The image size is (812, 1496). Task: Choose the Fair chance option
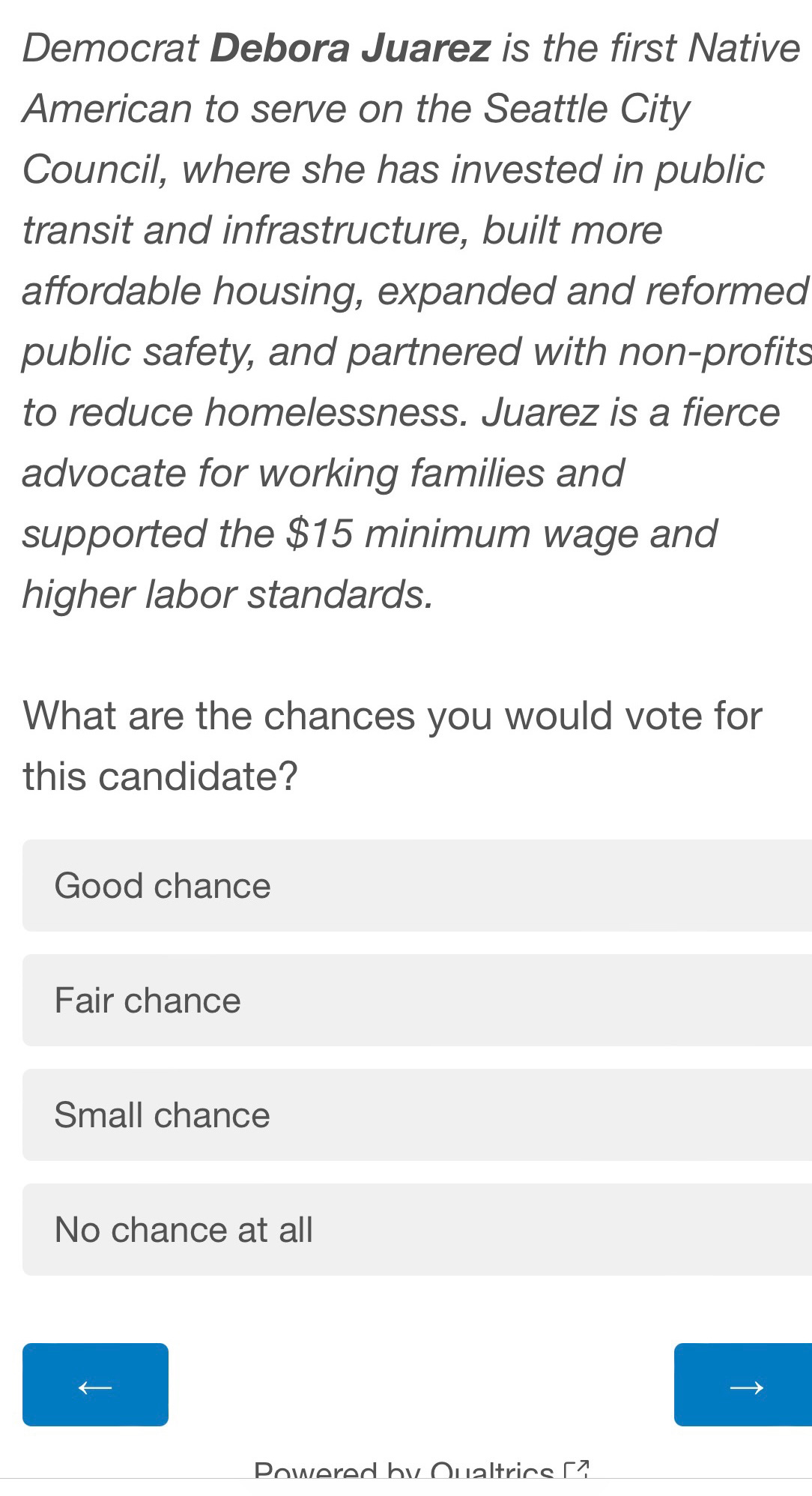pos(417,1000)
